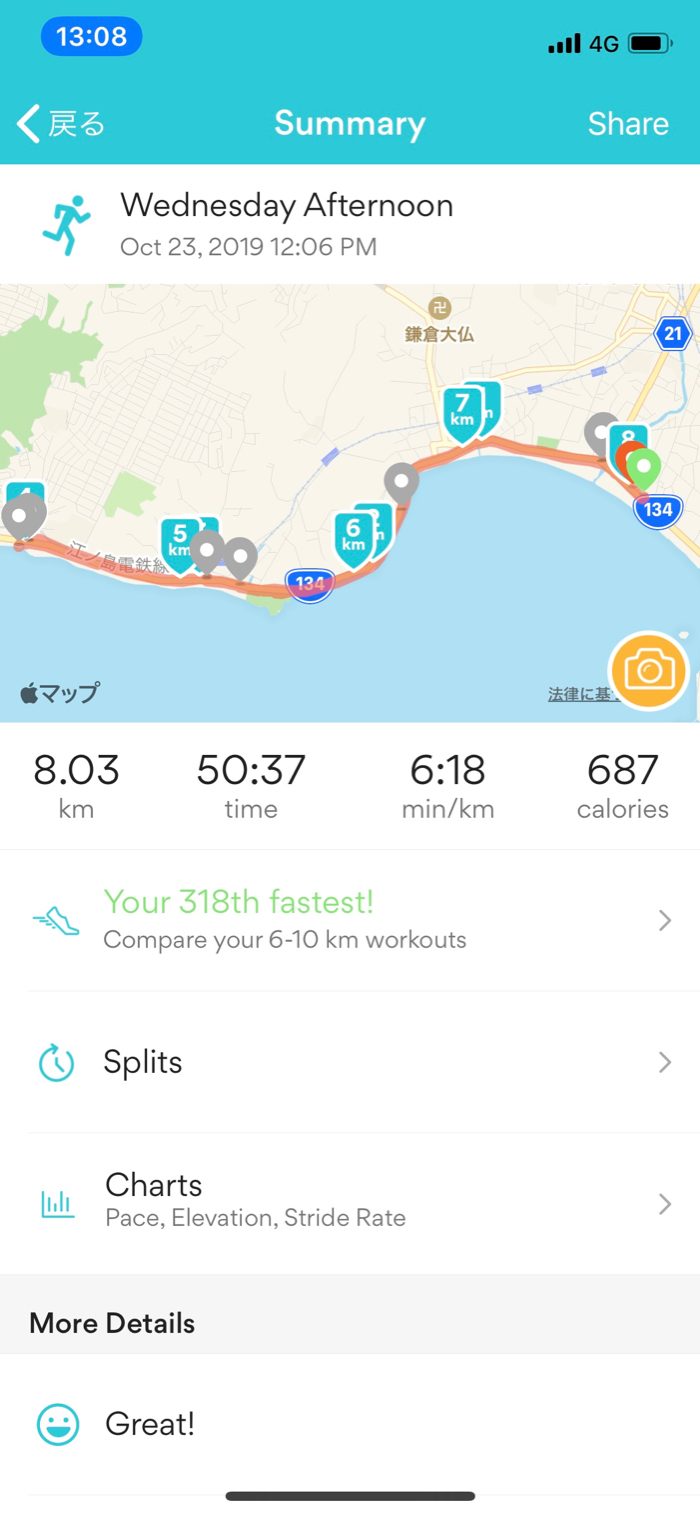Open the map legal notice link
Image resolution: width=700 pixels, height=1516 pixels.
[578, 694]
